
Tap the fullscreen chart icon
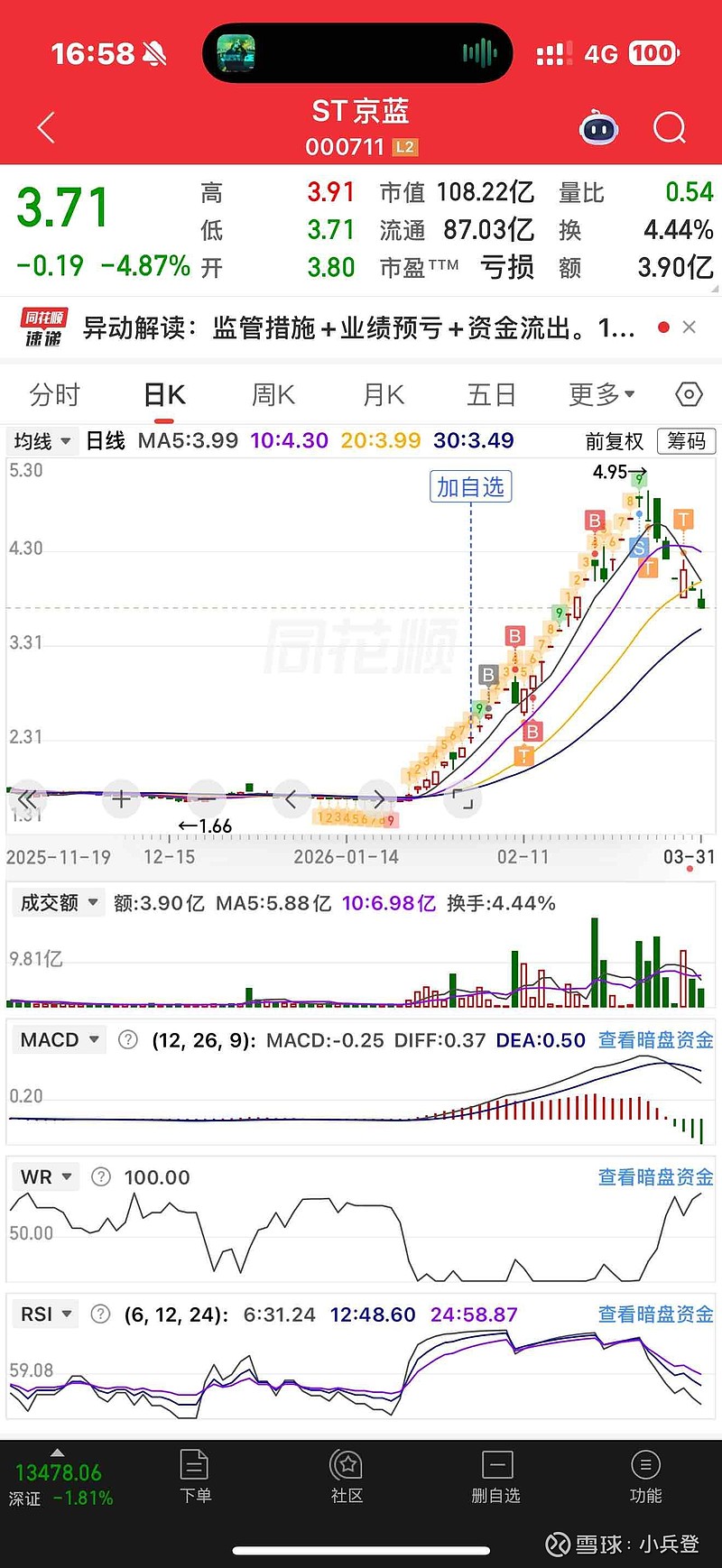[x=464, y=799]
